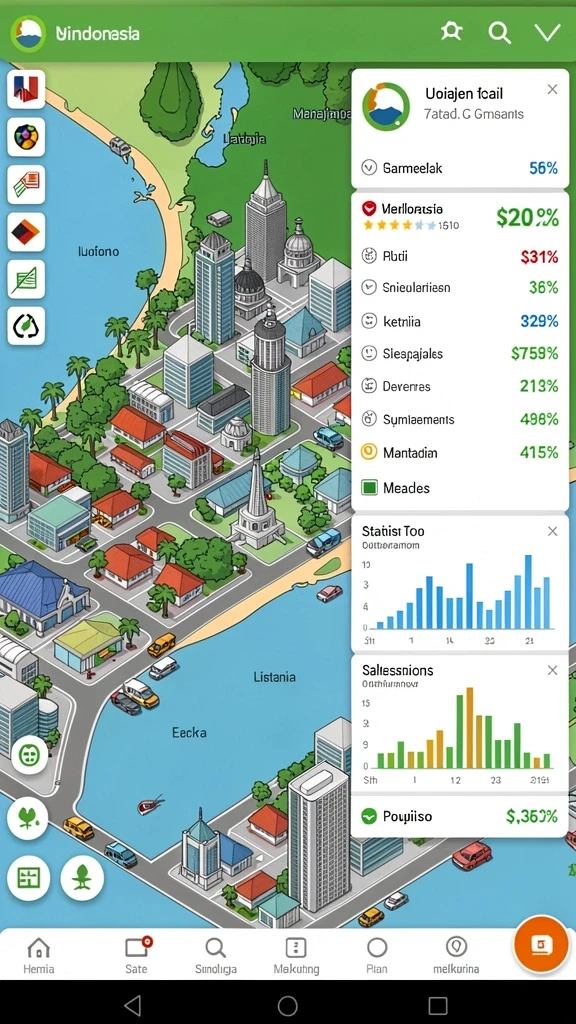This screenshot has width=576, height=1024.
Task: Open the melkorina tab
Action: click(456, 955)
